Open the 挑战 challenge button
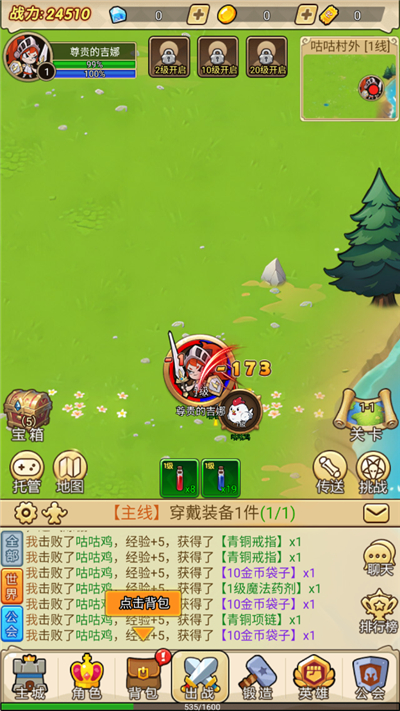 [373, 472]
